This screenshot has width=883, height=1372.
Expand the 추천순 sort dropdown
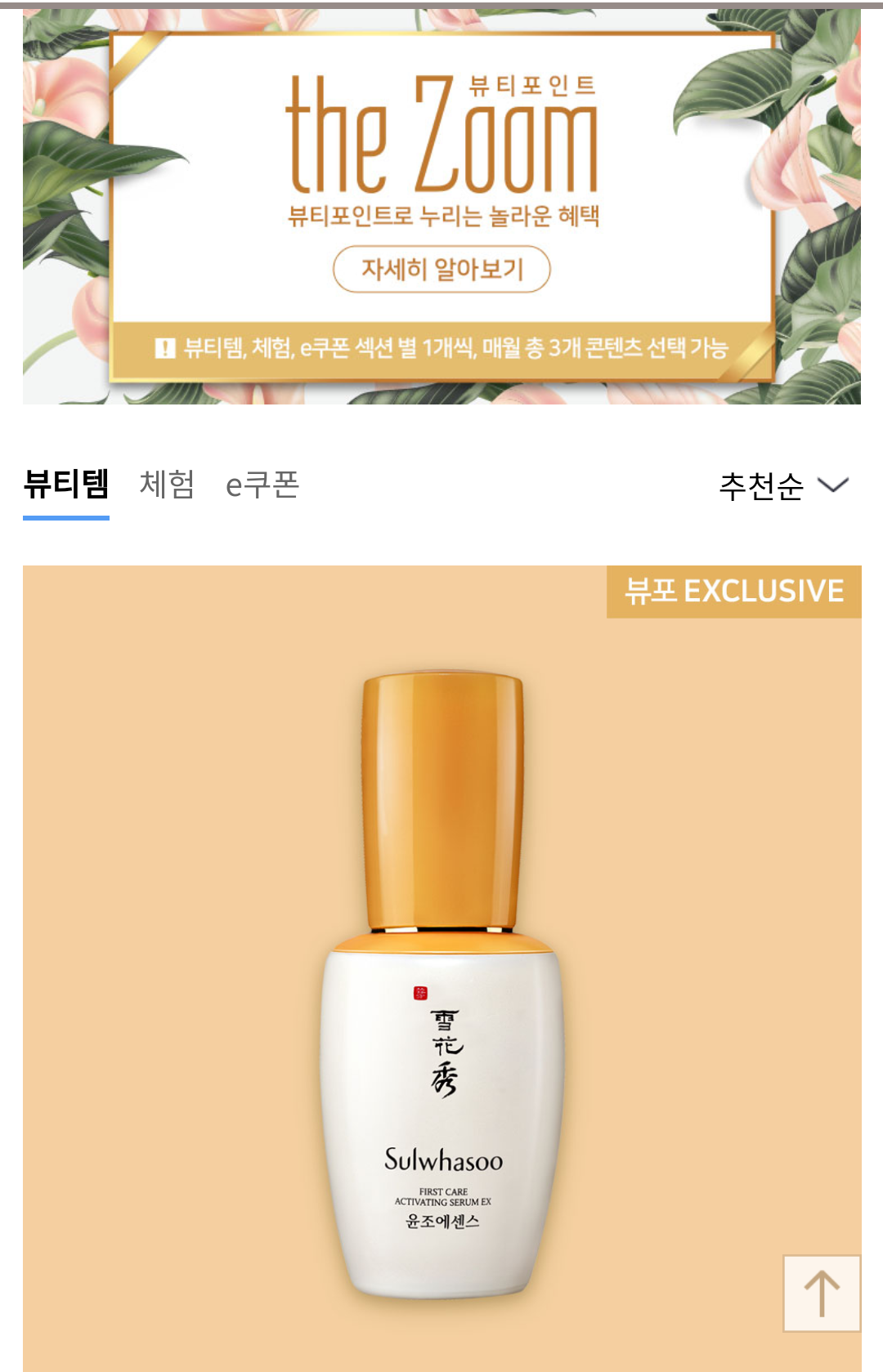pos(783,486)
